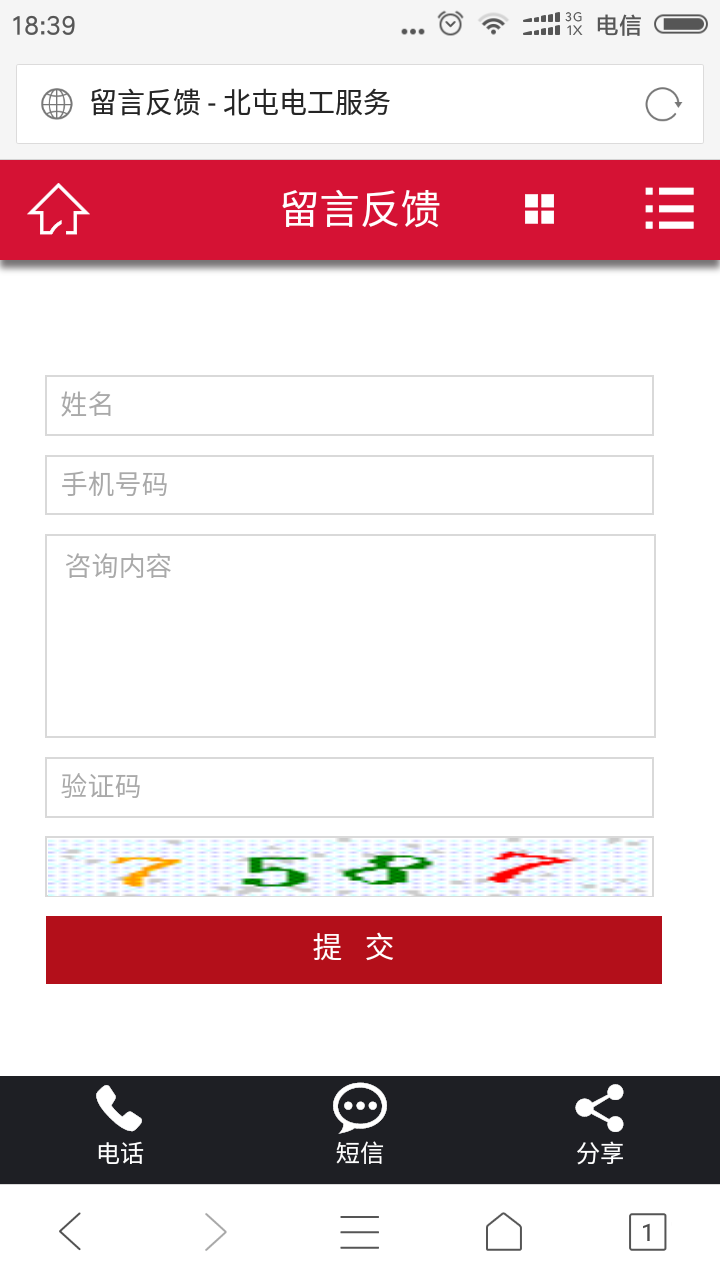720x1280 pixels.
Task: Focus the 验证码 captcha field
Action: 349,787
